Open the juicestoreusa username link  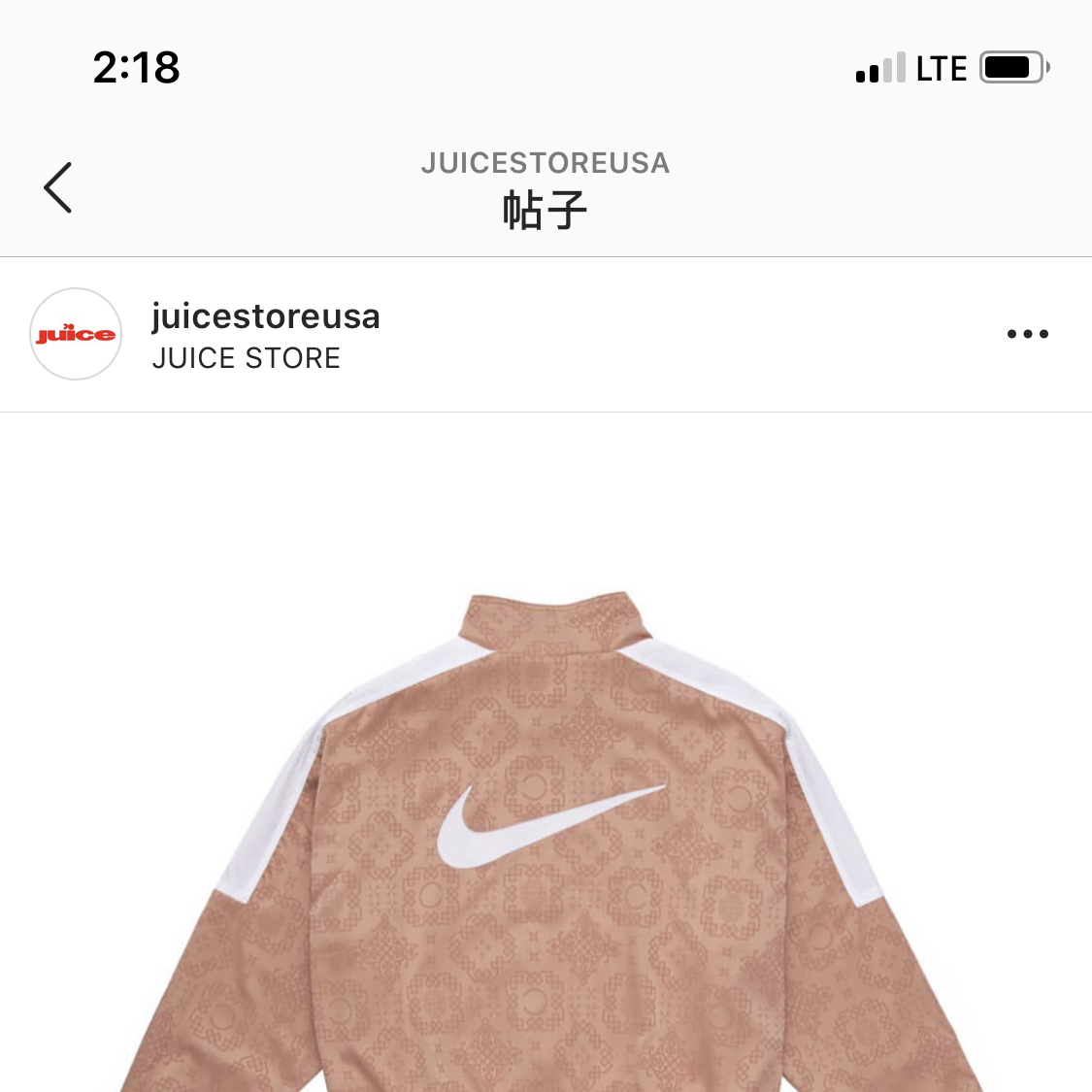pos(265,316)
